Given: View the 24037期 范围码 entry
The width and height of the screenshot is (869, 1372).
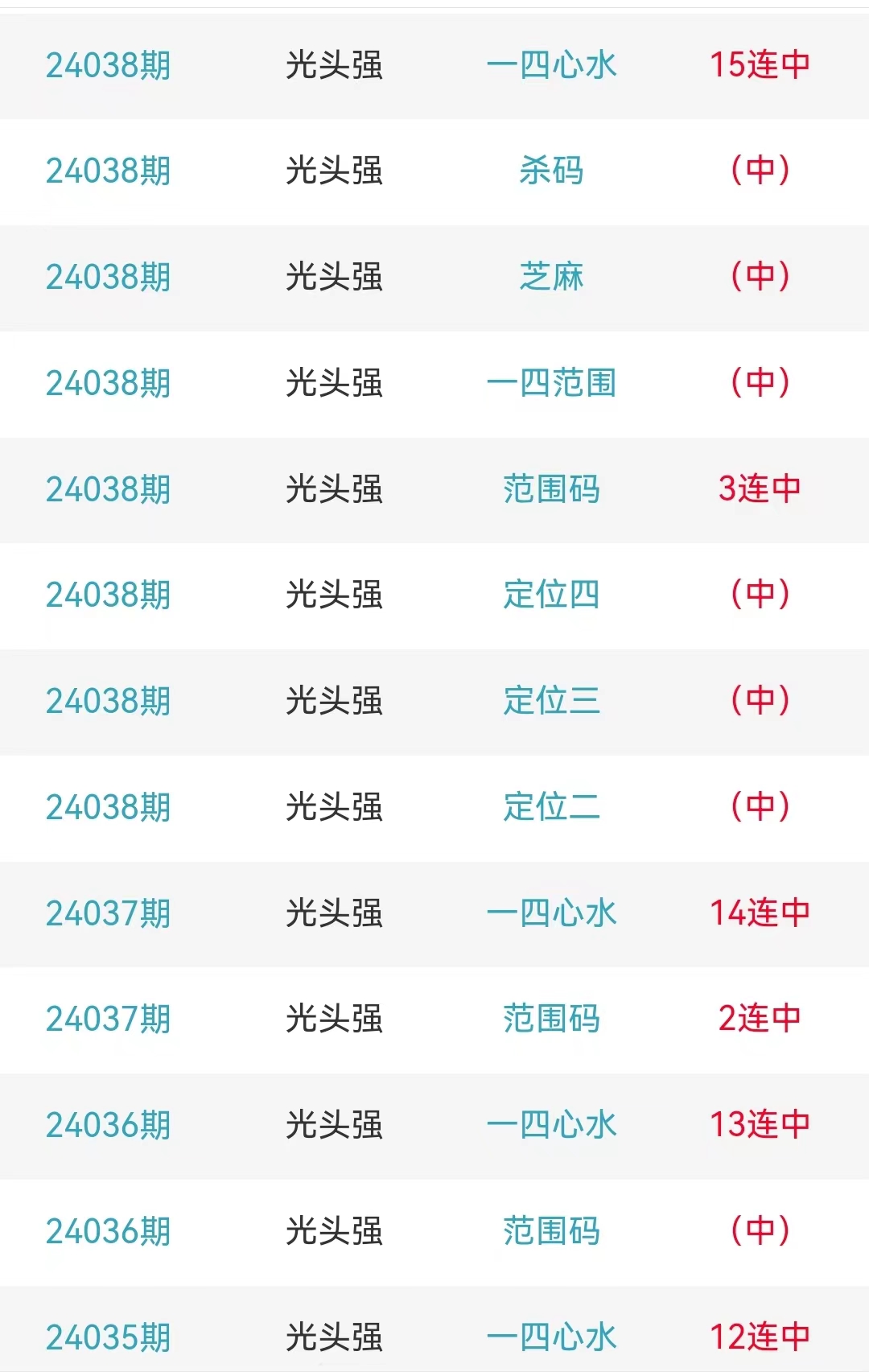Looking at the screenshot, I should click(551, 1019).
